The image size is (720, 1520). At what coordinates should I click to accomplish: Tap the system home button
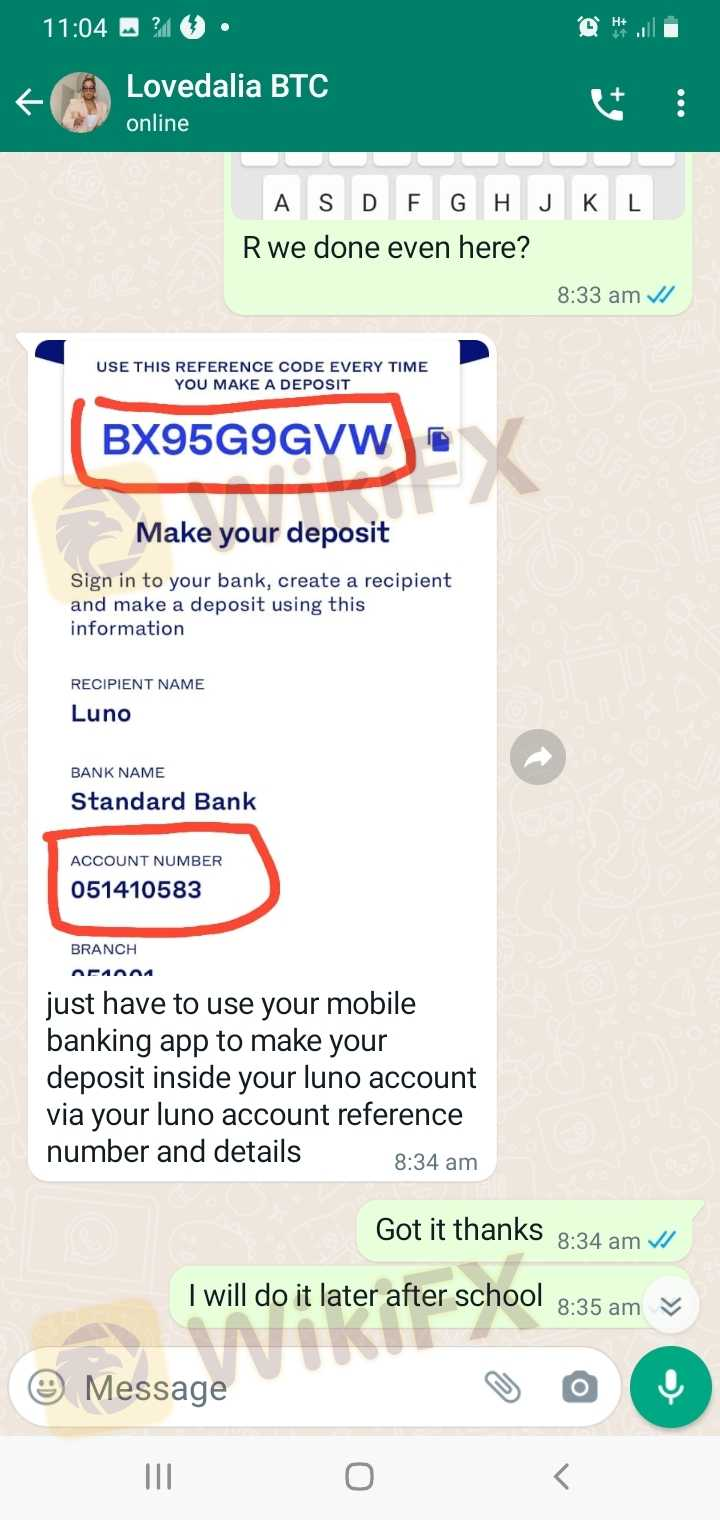point(359,1476)
